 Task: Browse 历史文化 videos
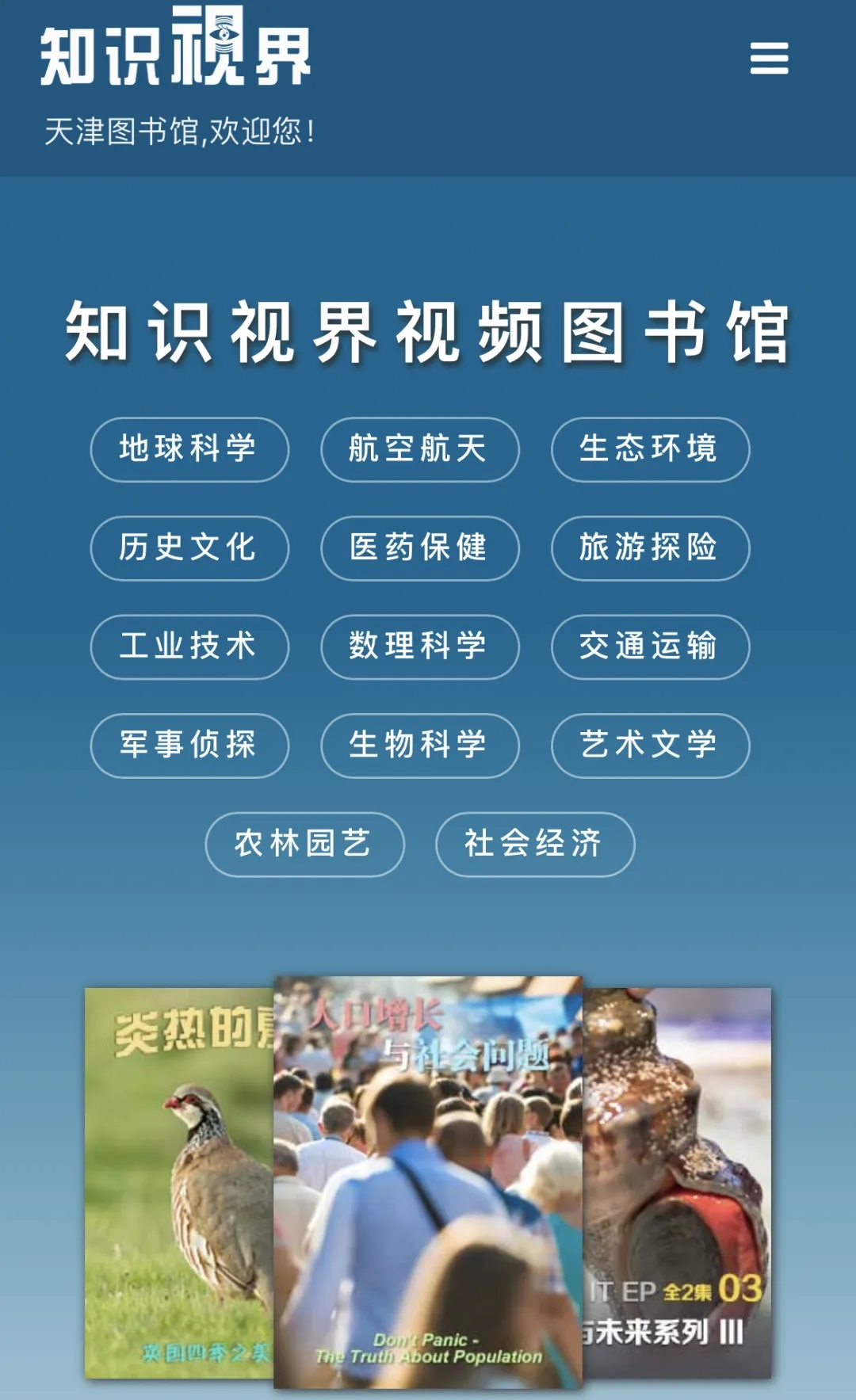pos(189,548)
